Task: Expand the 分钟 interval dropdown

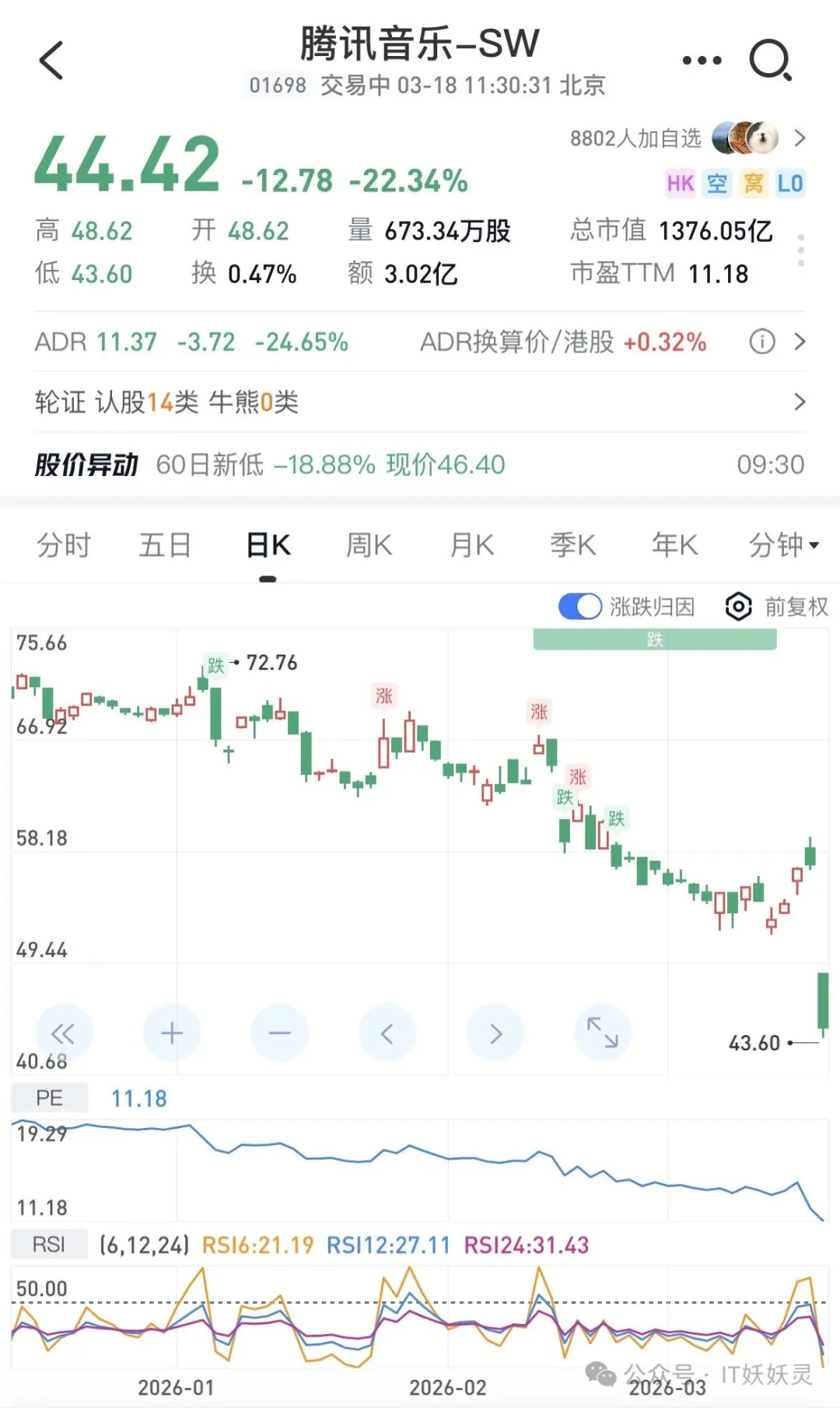Action: [783, 545]
